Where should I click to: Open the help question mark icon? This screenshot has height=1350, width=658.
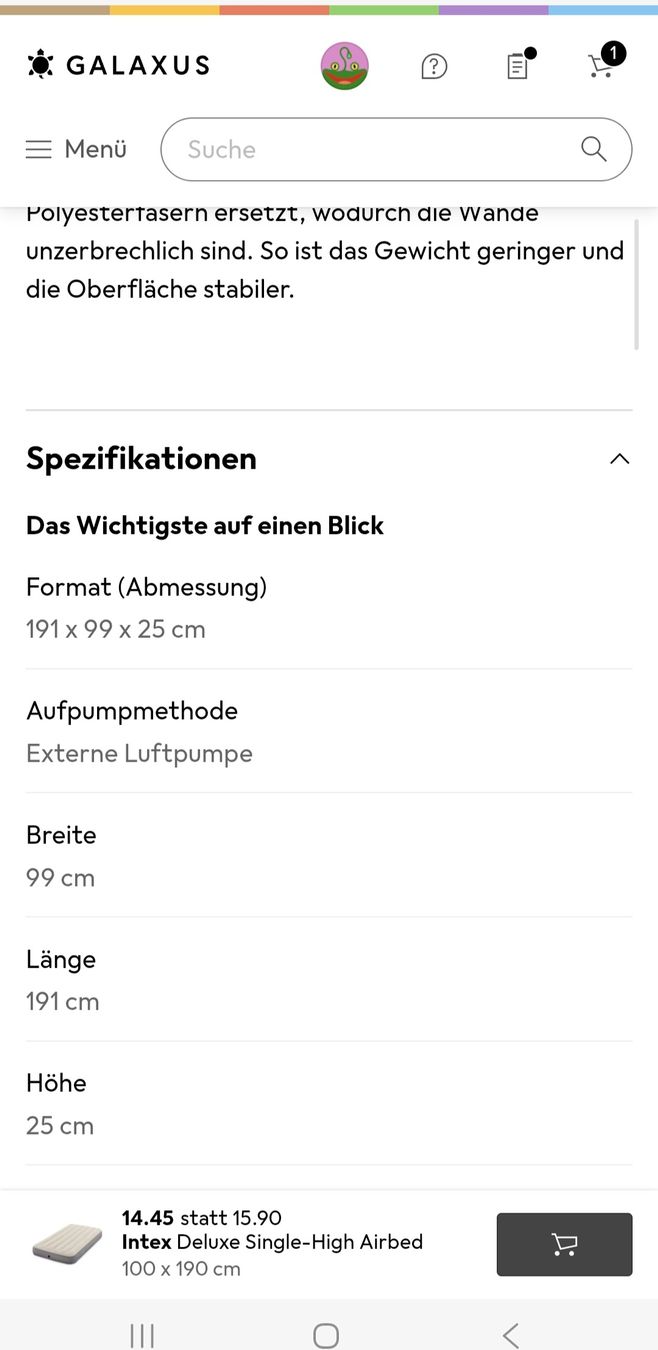tap(434, 67)
